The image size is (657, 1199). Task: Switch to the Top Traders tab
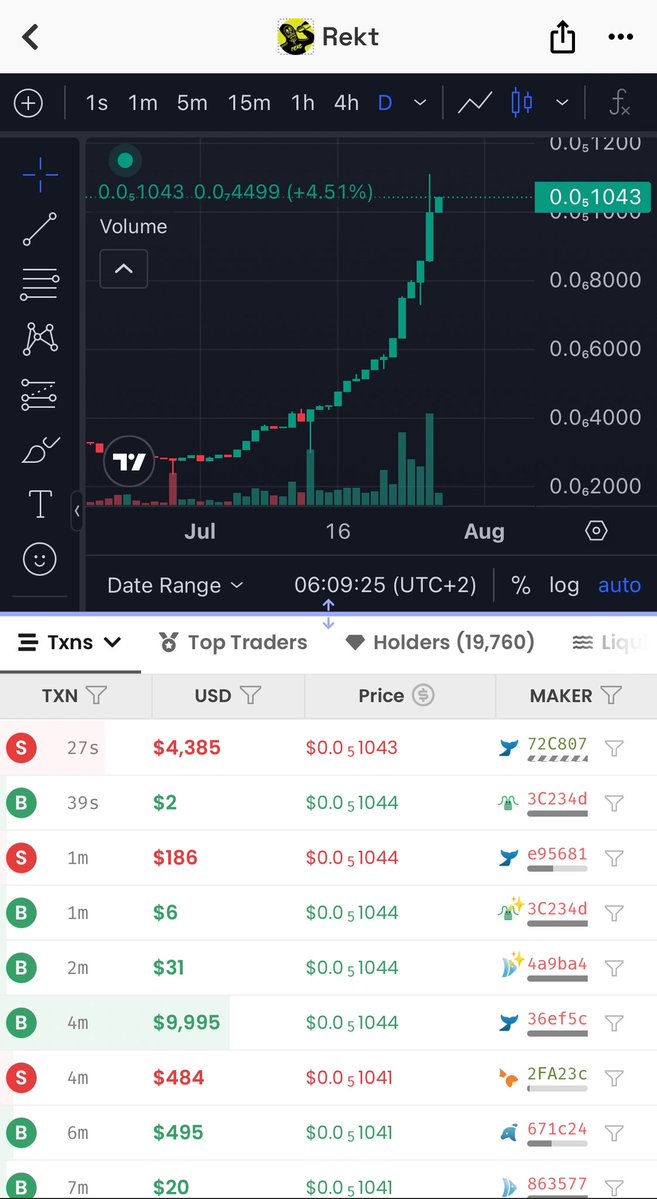click(x=233, y=642)
